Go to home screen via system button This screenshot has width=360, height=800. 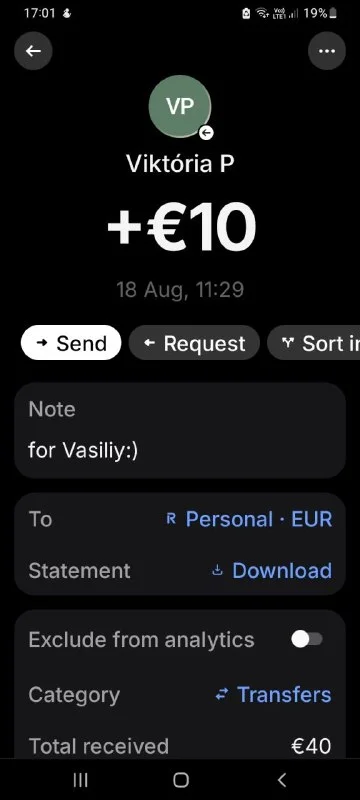click(x=181, y=779)
